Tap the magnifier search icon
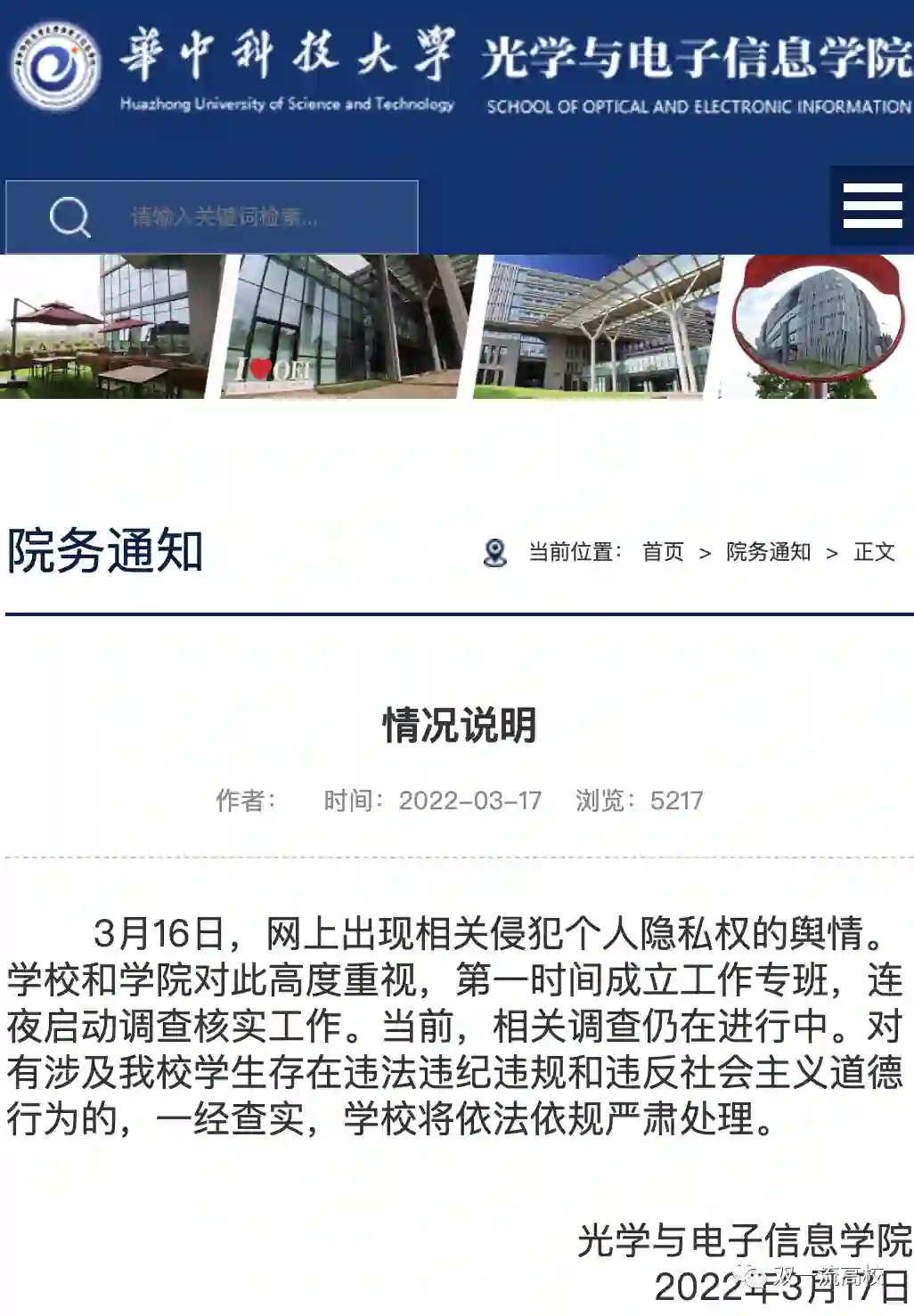Viewport: 914px width, 1316px height. coord(69,216)
